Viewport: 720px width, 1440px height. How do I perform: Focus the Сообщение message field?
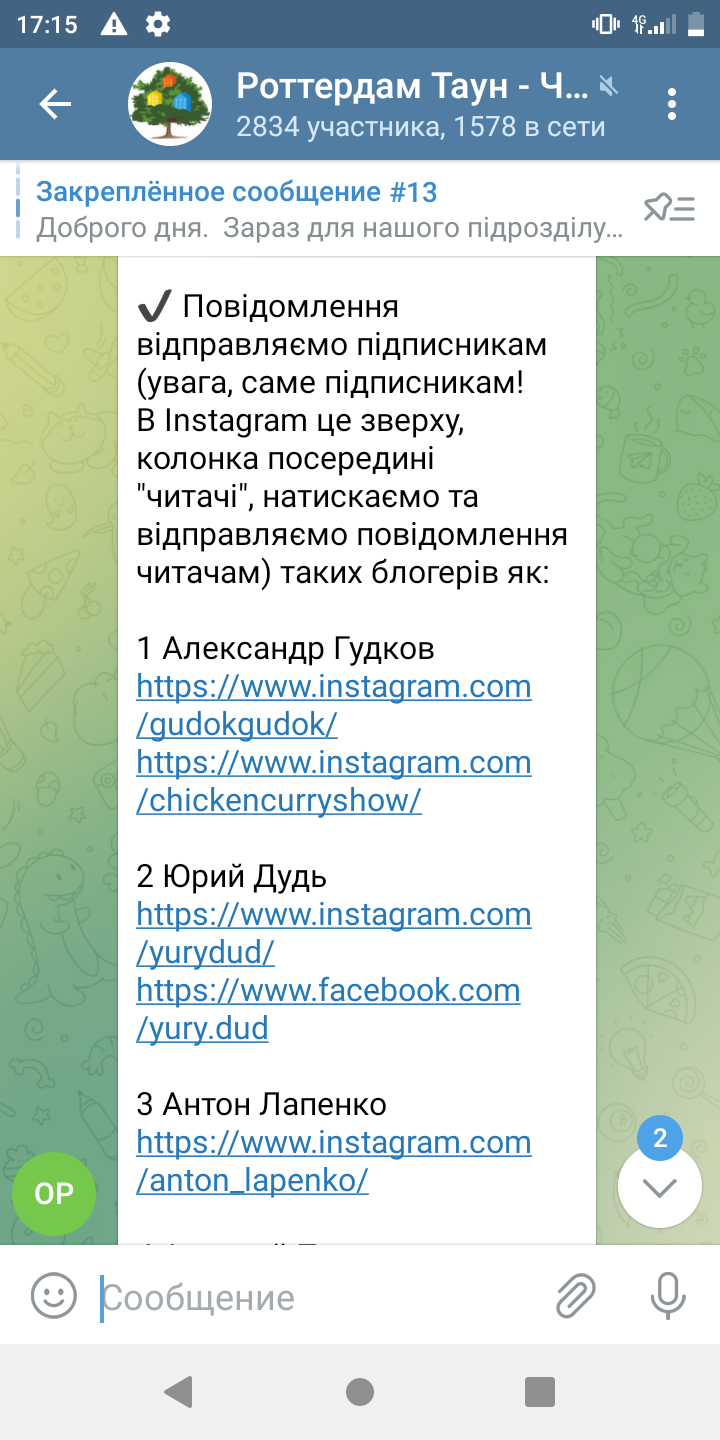pos(320,1298)
